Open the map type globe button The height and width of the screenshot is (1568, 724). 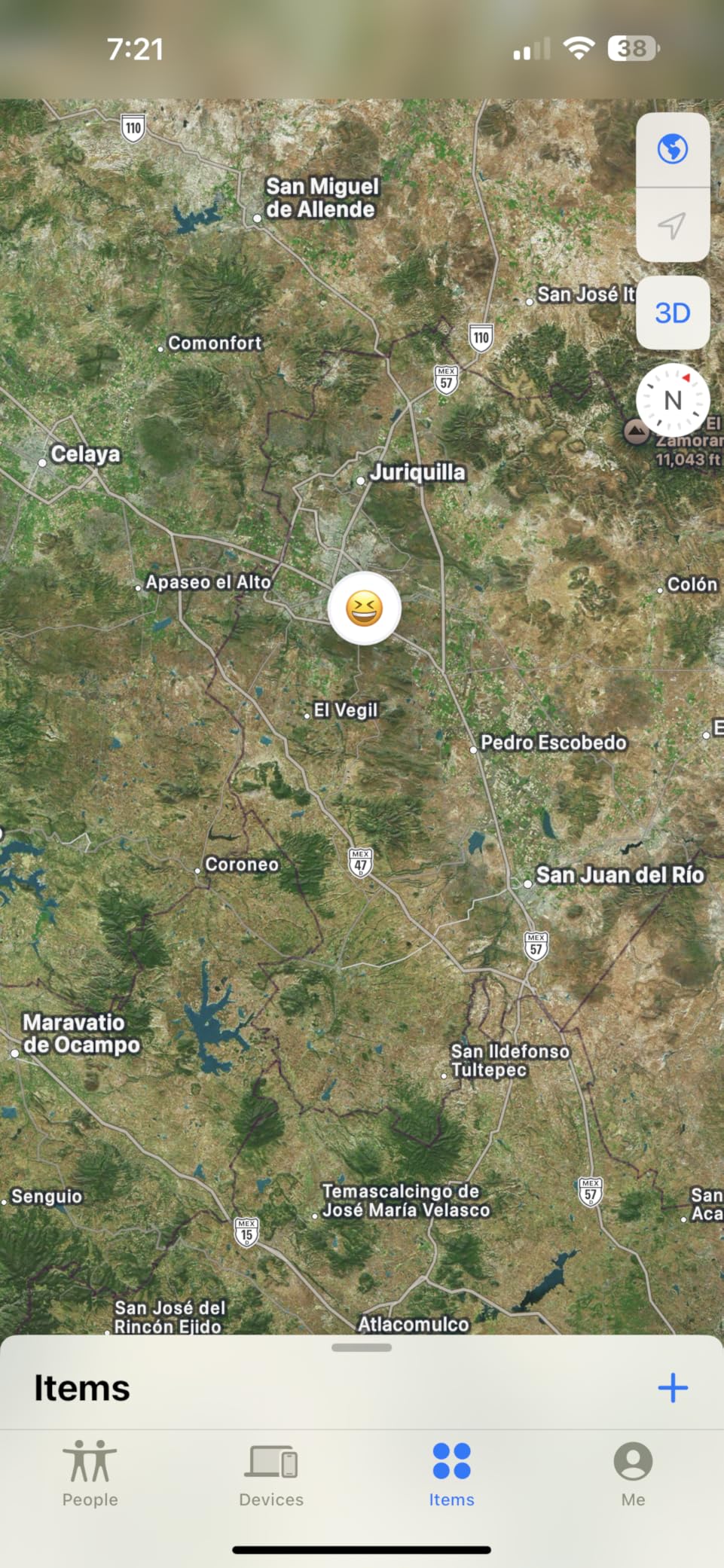click(672, 149)
